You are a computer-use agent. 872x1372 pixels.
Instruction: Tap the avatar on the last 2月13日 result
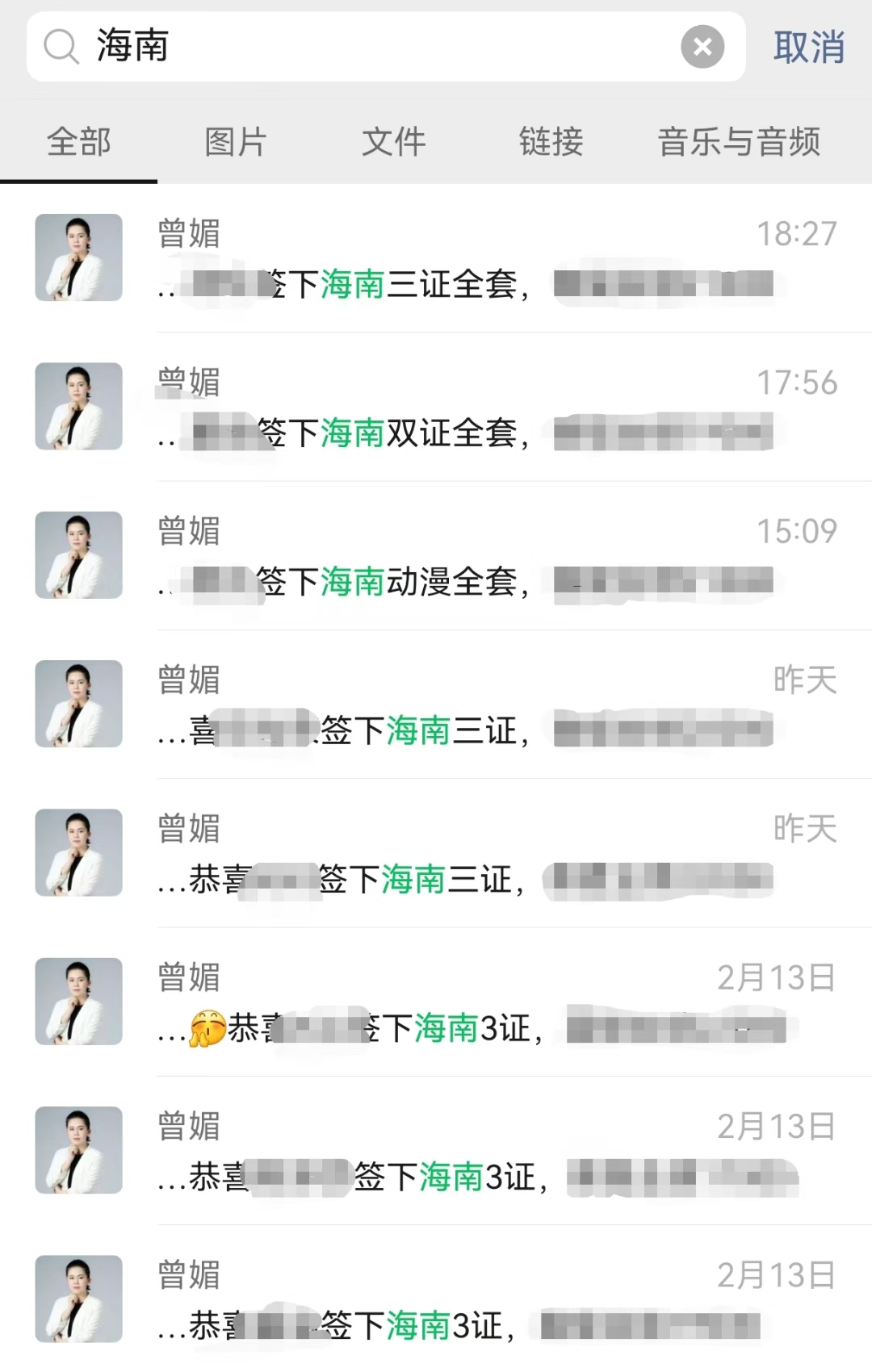pyautogui.click(x=78, y=1299)
